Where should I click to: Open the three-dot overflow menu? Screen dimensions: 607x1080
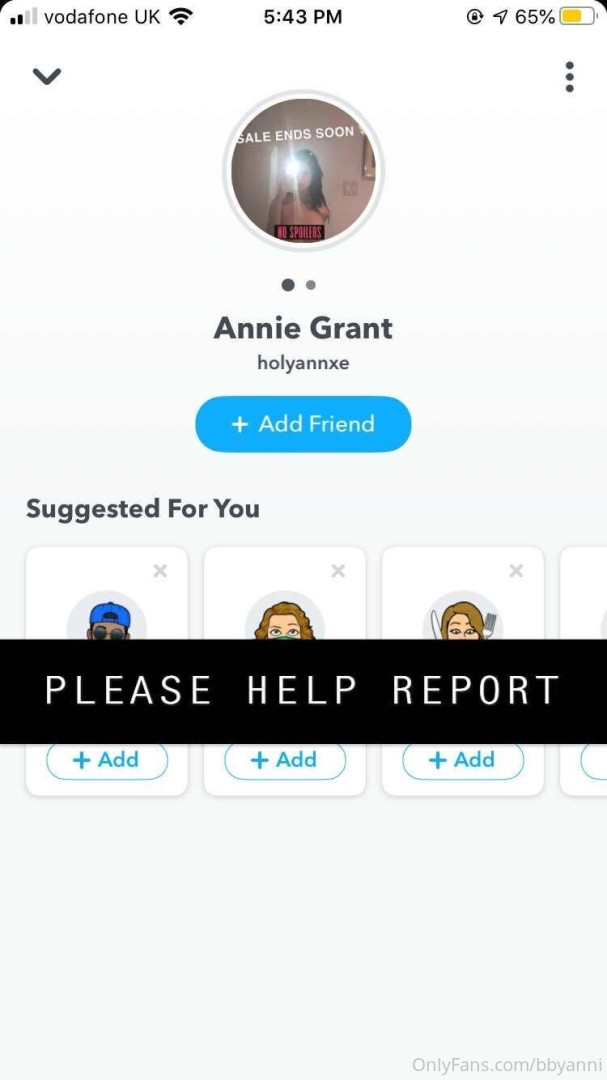569,76
